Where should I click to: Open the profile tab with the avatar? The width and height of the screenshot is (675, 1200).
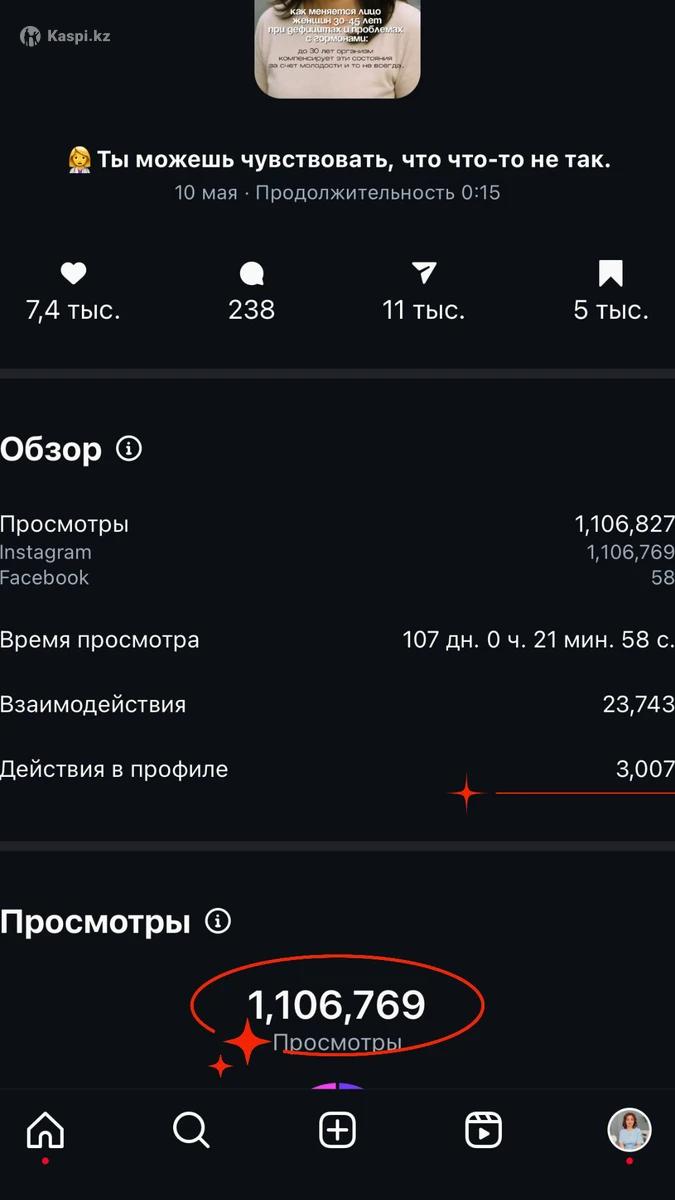pos(630,1131)
